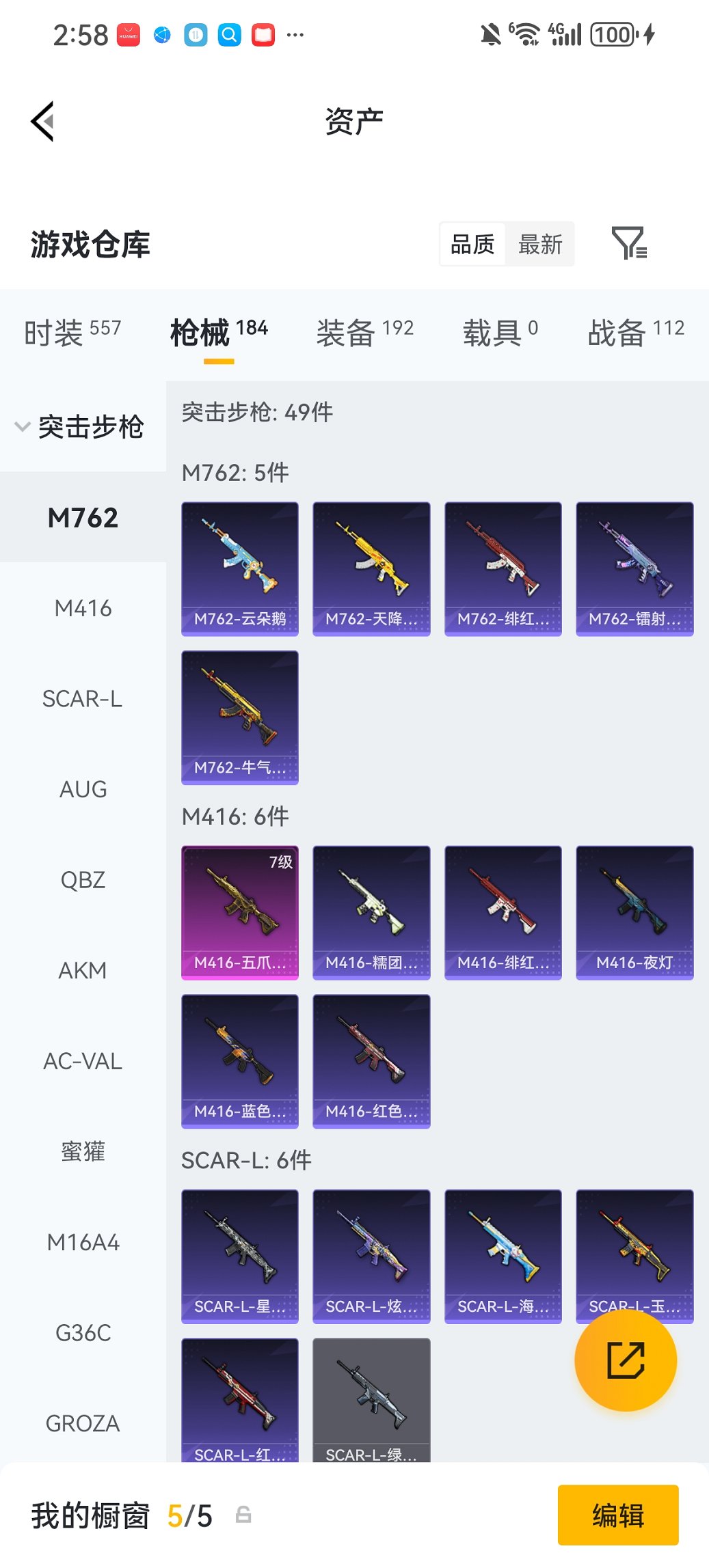Open the 战备 tab
This screenshot has height=1568, width=709.
click(635, 332)
